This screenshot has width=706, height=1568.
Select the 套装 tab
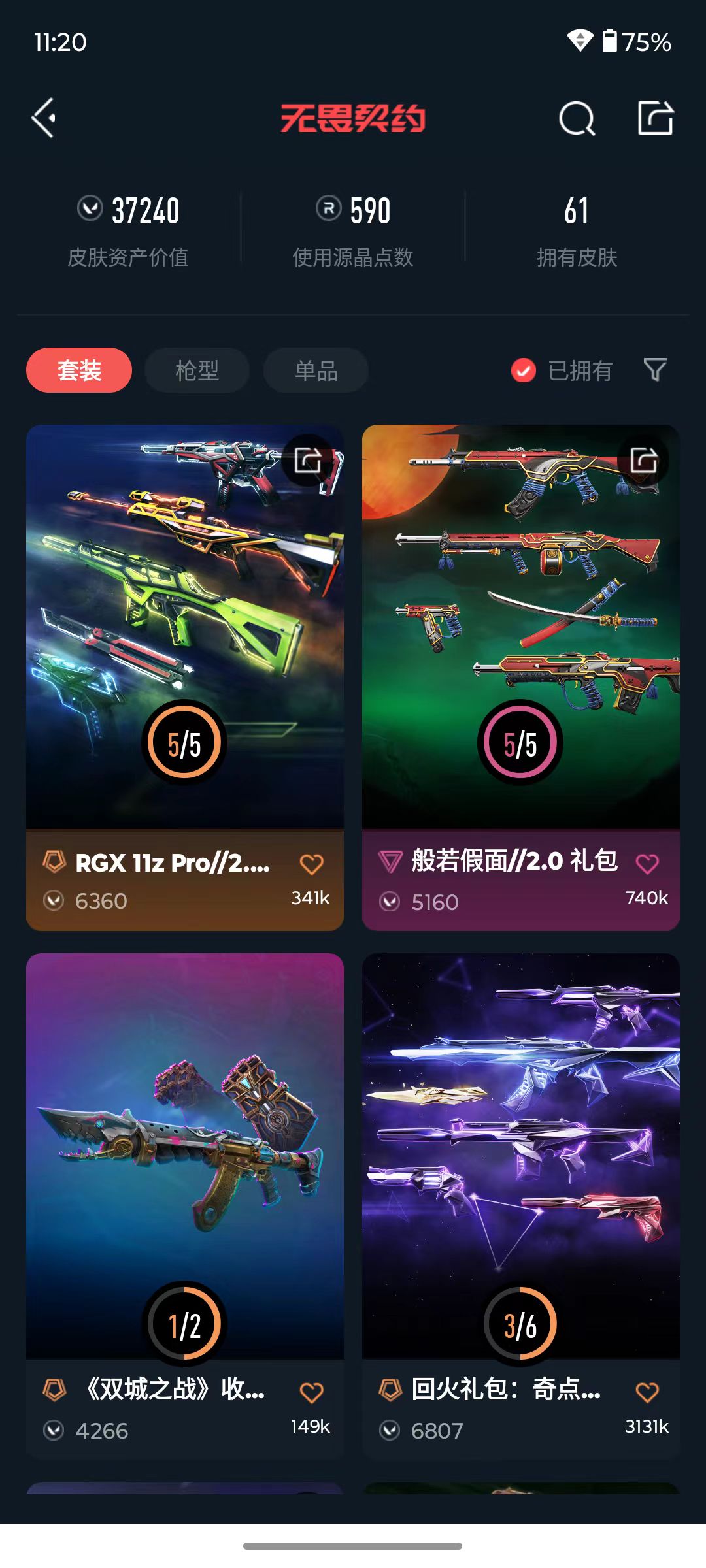click(79, 370)
